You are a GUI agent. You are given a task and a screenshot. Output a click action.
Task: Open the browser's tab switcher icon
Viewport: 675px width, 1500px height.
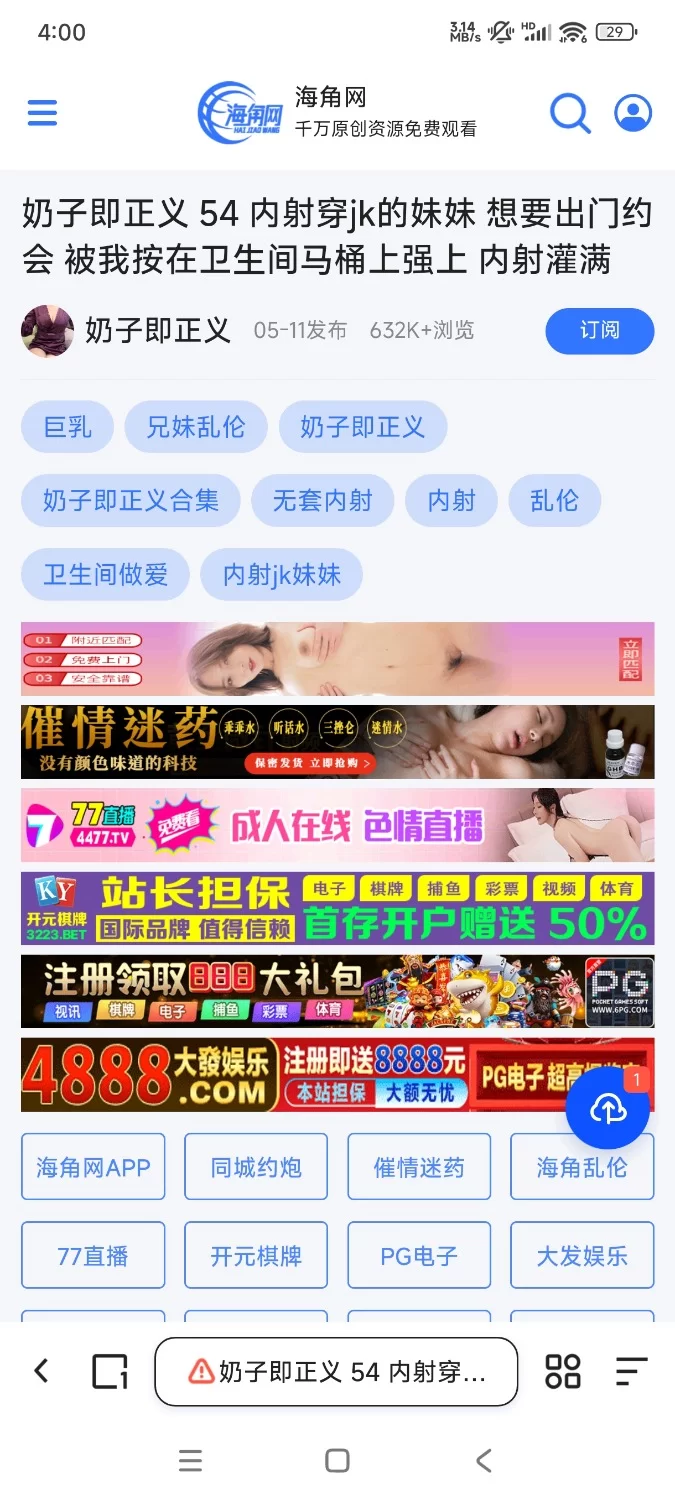[110, 1370]
